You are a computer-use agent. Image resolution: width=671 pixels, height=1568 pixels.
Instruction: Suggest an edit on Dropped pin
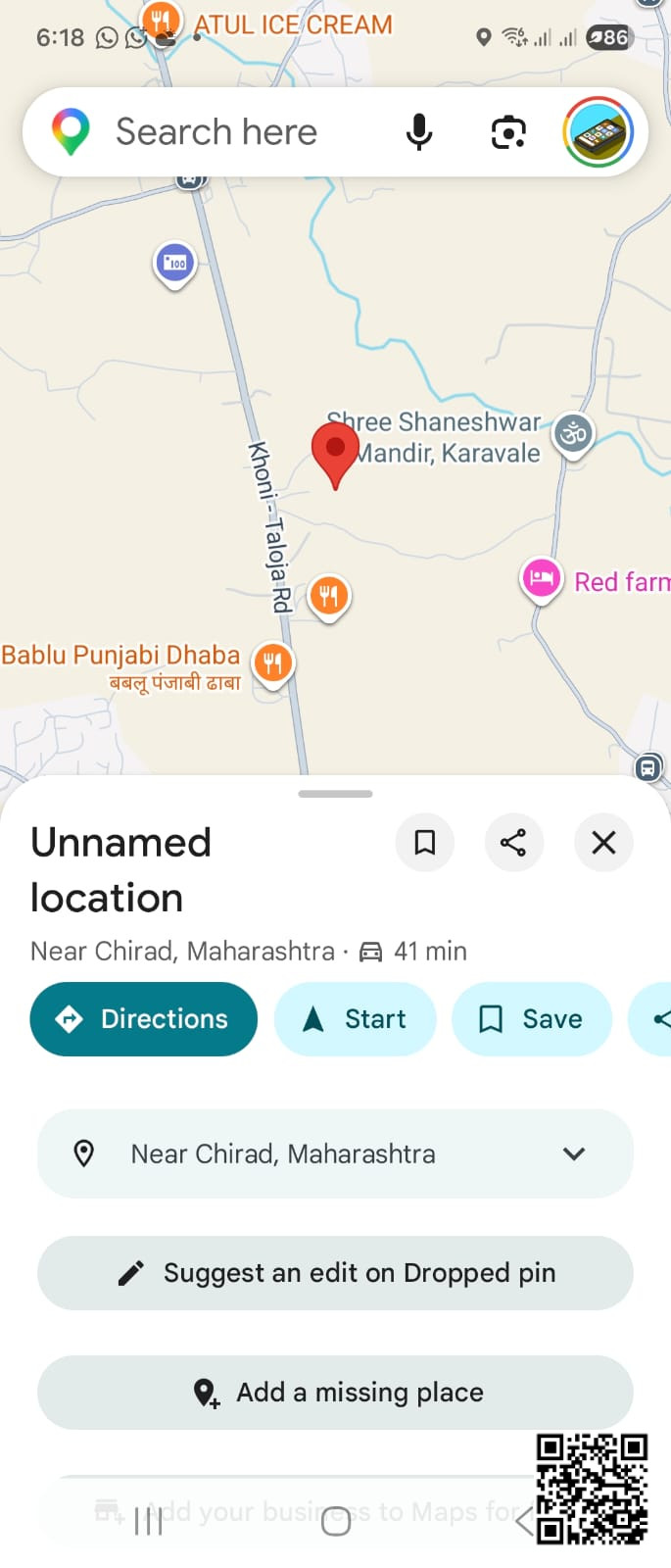pos(335,1273)
